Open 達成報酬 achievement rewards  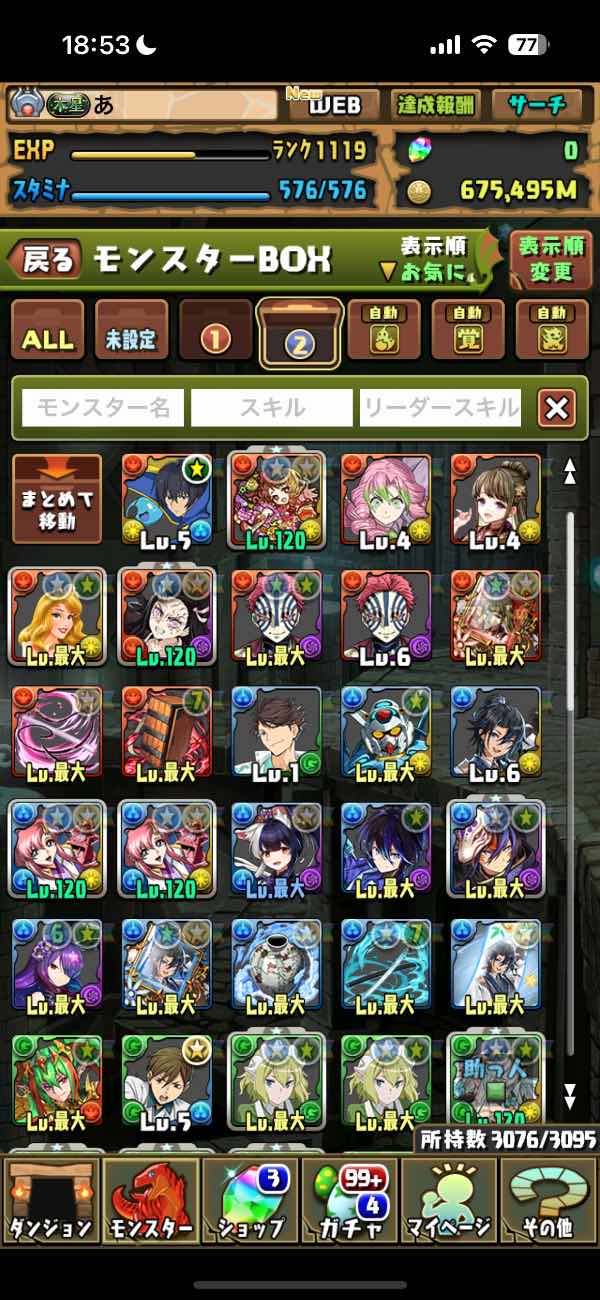(x=437, y=105)
